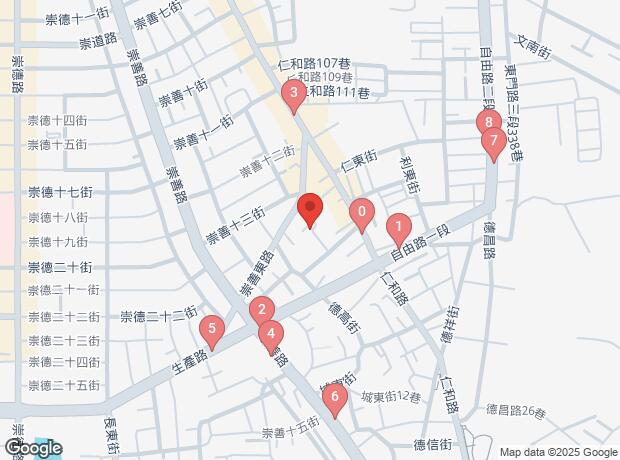Open map marker number 2
Image resolution: width=620 pixels, height=460 pixels.
click(x=261, y=310)
